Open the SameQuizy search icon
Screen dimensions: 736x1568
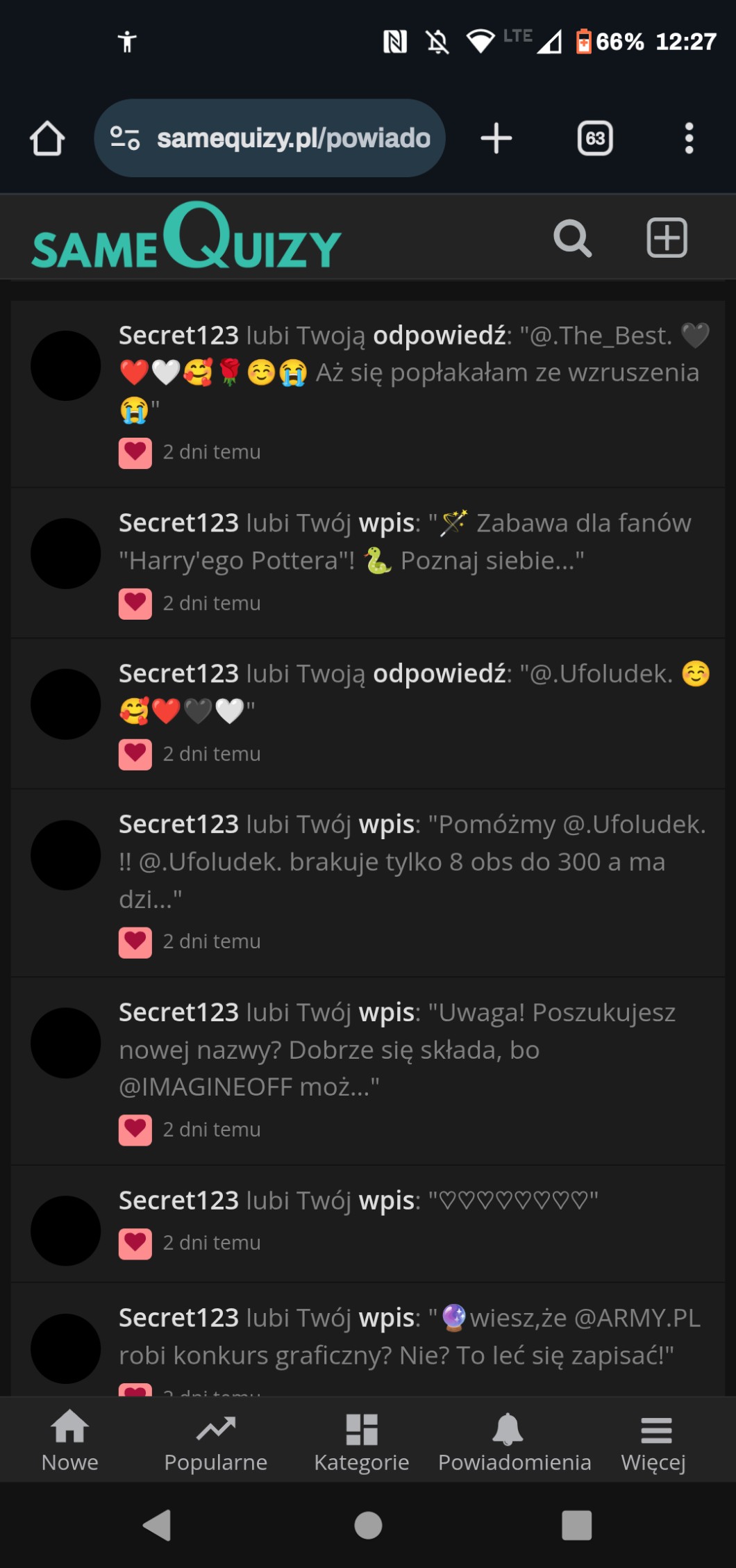click(x=572, y=238)
